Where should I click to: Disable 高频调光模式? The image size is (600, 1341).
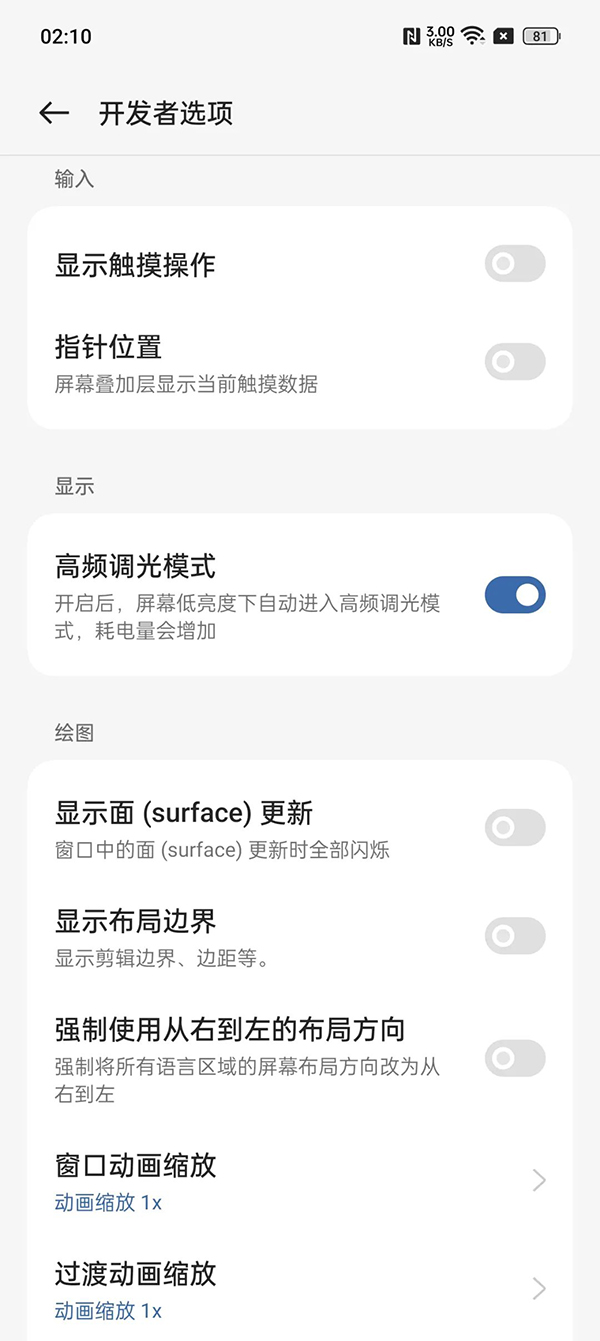click(x=515, y=595)
